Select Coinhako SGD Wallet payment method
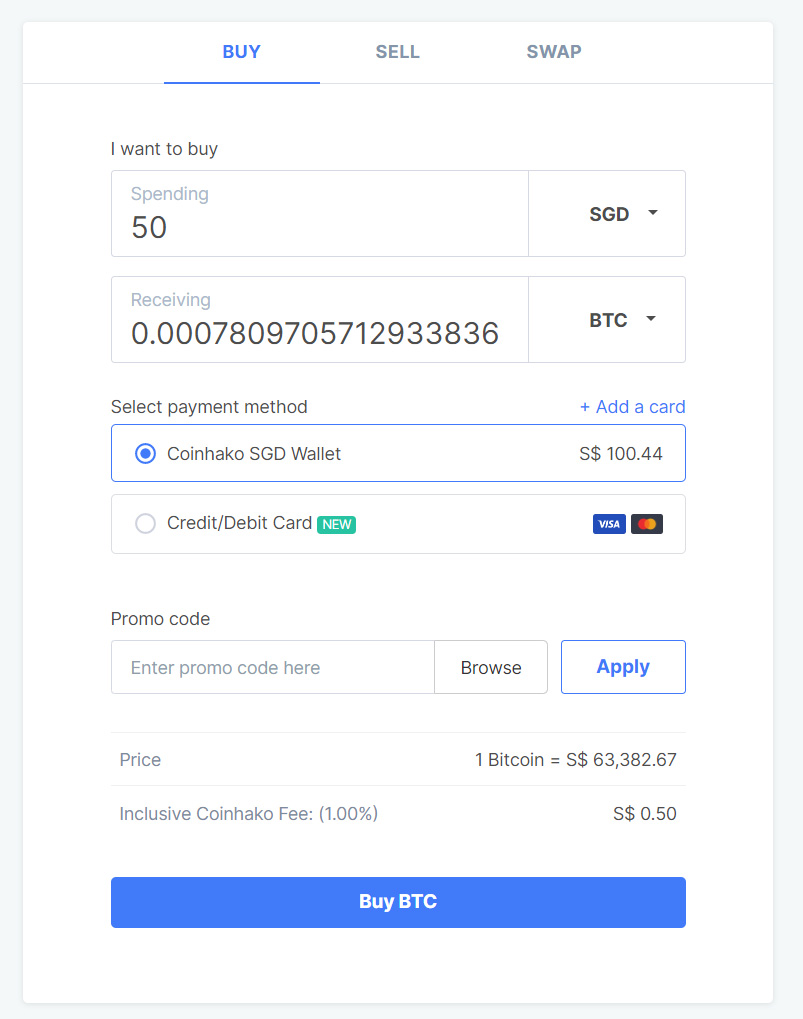 (x=146, y=454)
